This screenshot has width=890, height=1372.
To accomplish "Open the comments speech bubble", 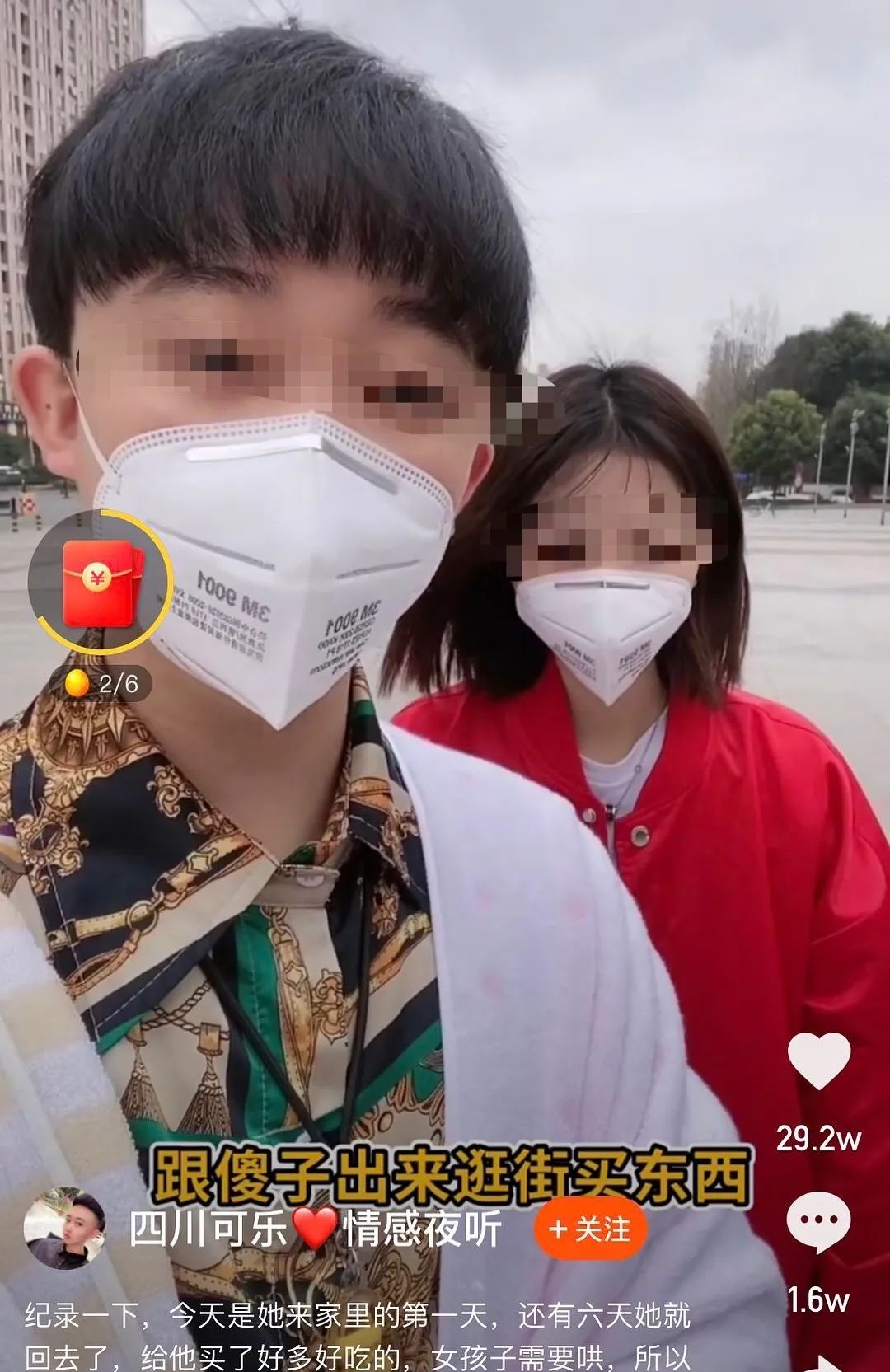I will pos(818,1222).
